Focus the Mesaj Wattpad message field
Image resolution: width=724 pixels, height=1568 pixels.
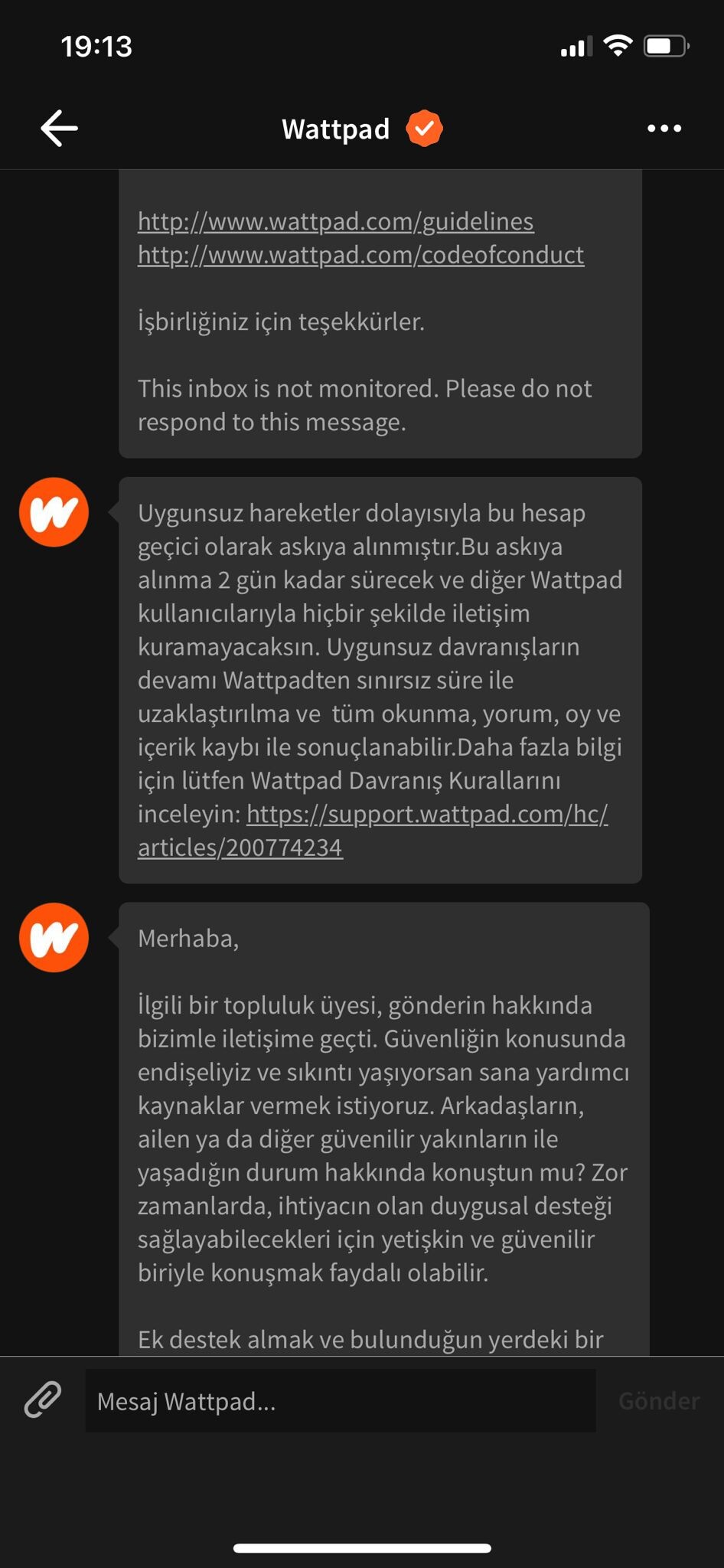[341, 1400]
